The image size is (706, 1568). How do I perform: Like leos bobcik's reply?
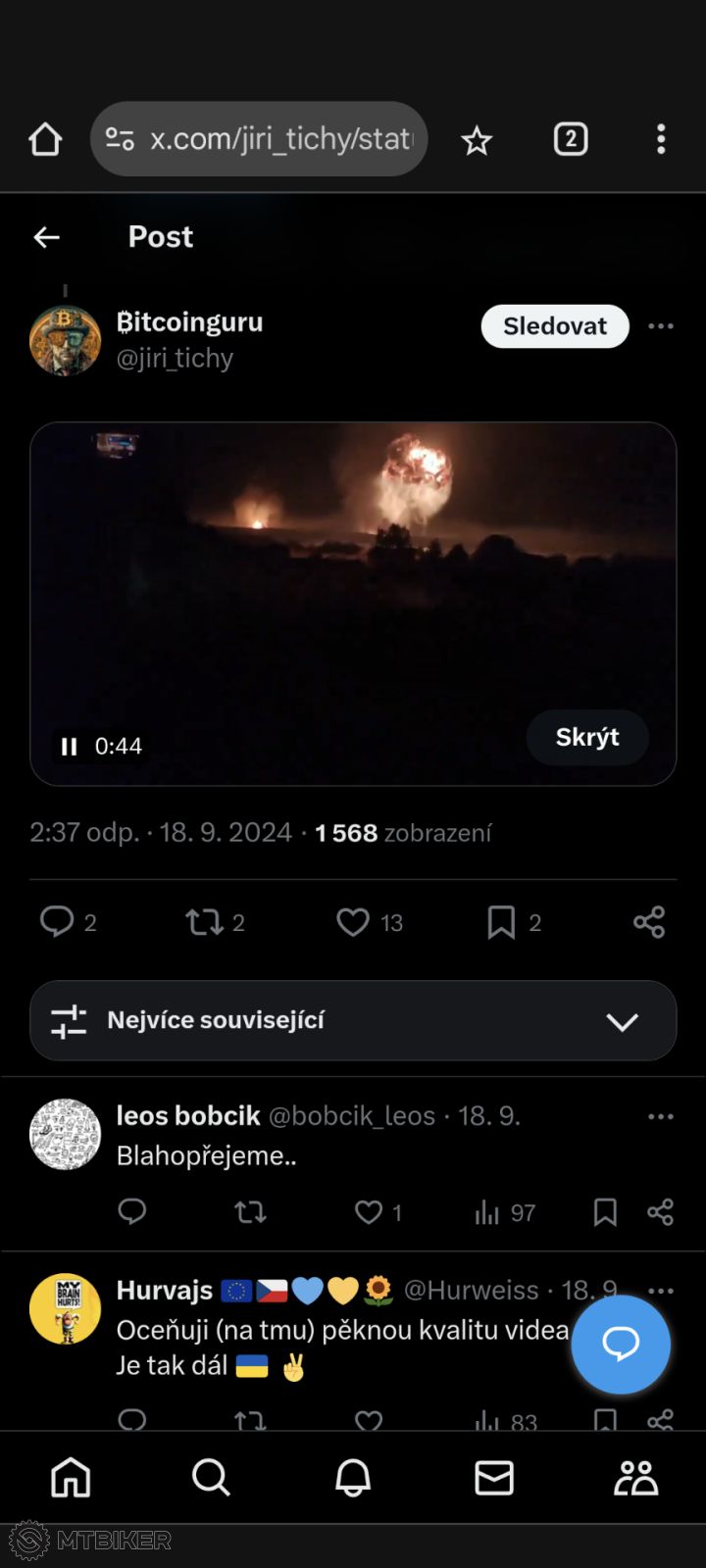[369, 1212]
